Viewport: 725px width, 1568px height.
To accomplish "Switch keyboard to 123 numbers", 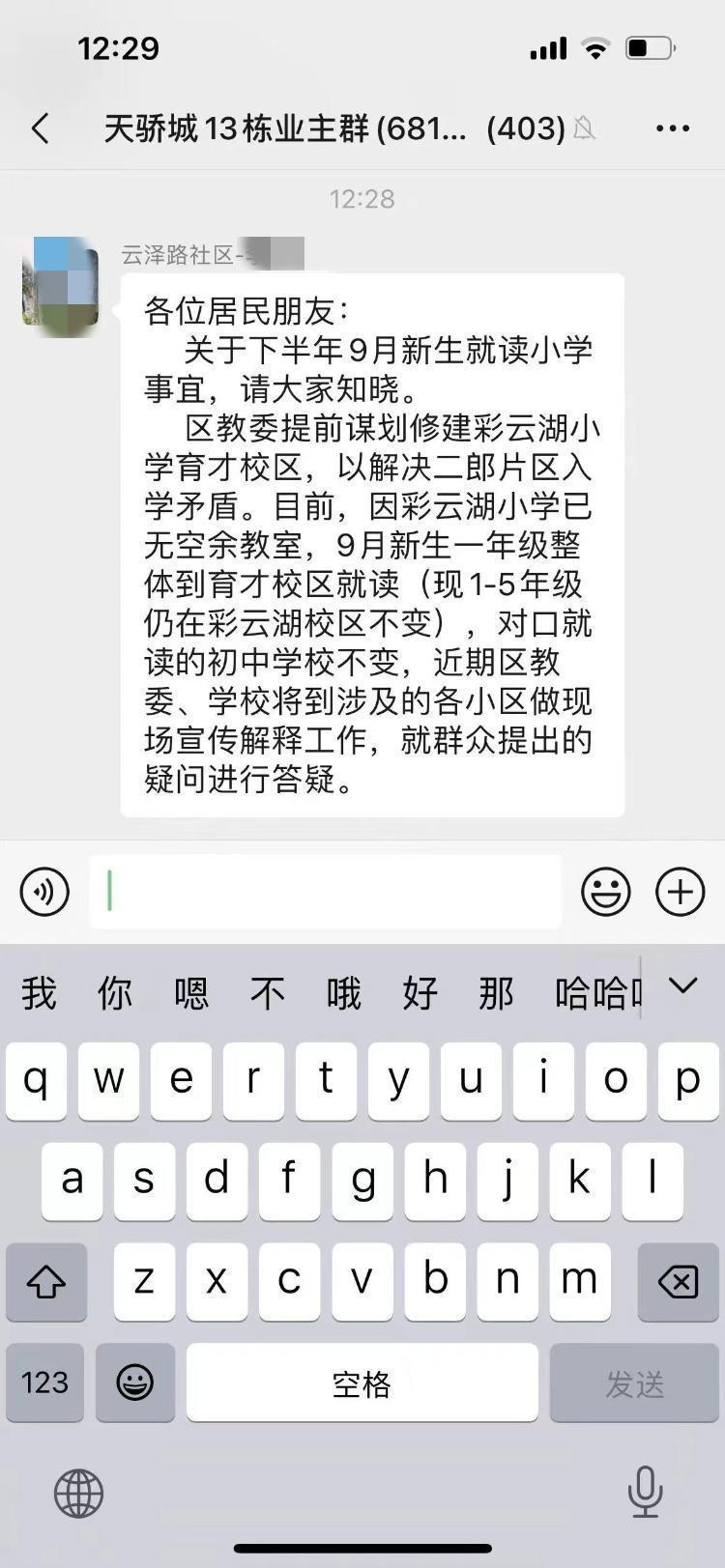I will (44, 1383).
